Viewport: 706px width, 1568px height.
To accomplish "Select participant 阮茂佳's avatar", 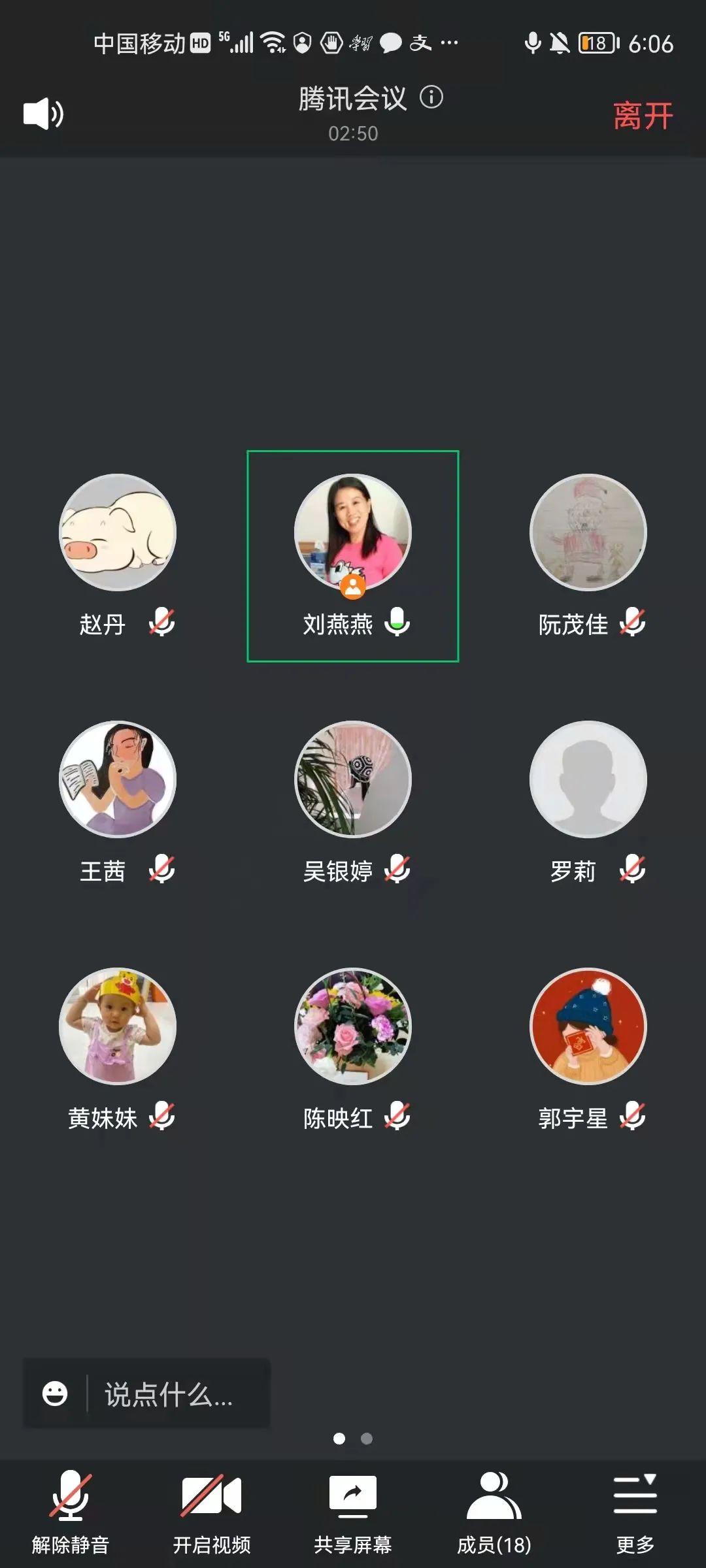I will (588, 532).
